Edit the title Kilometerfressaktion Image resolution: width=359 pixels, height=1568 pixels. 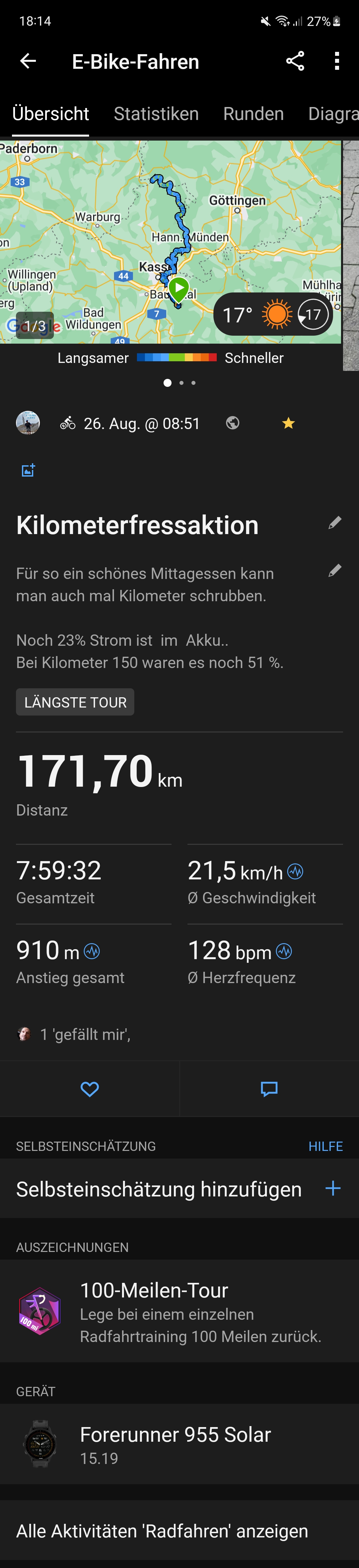coord(335,523)
